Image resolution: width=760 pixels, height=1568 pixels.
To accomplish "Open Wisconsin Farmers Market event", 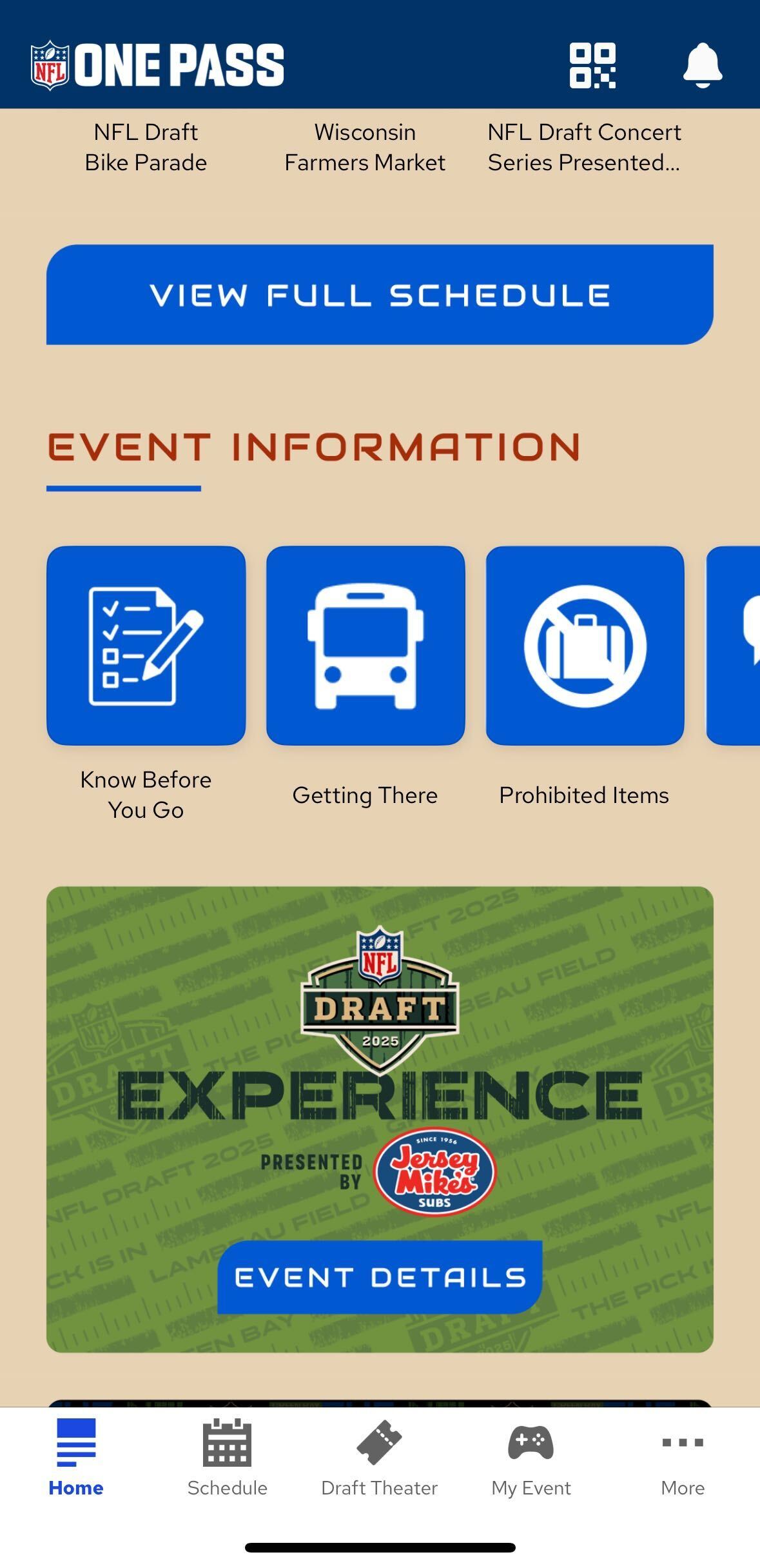I will [365, 147].
